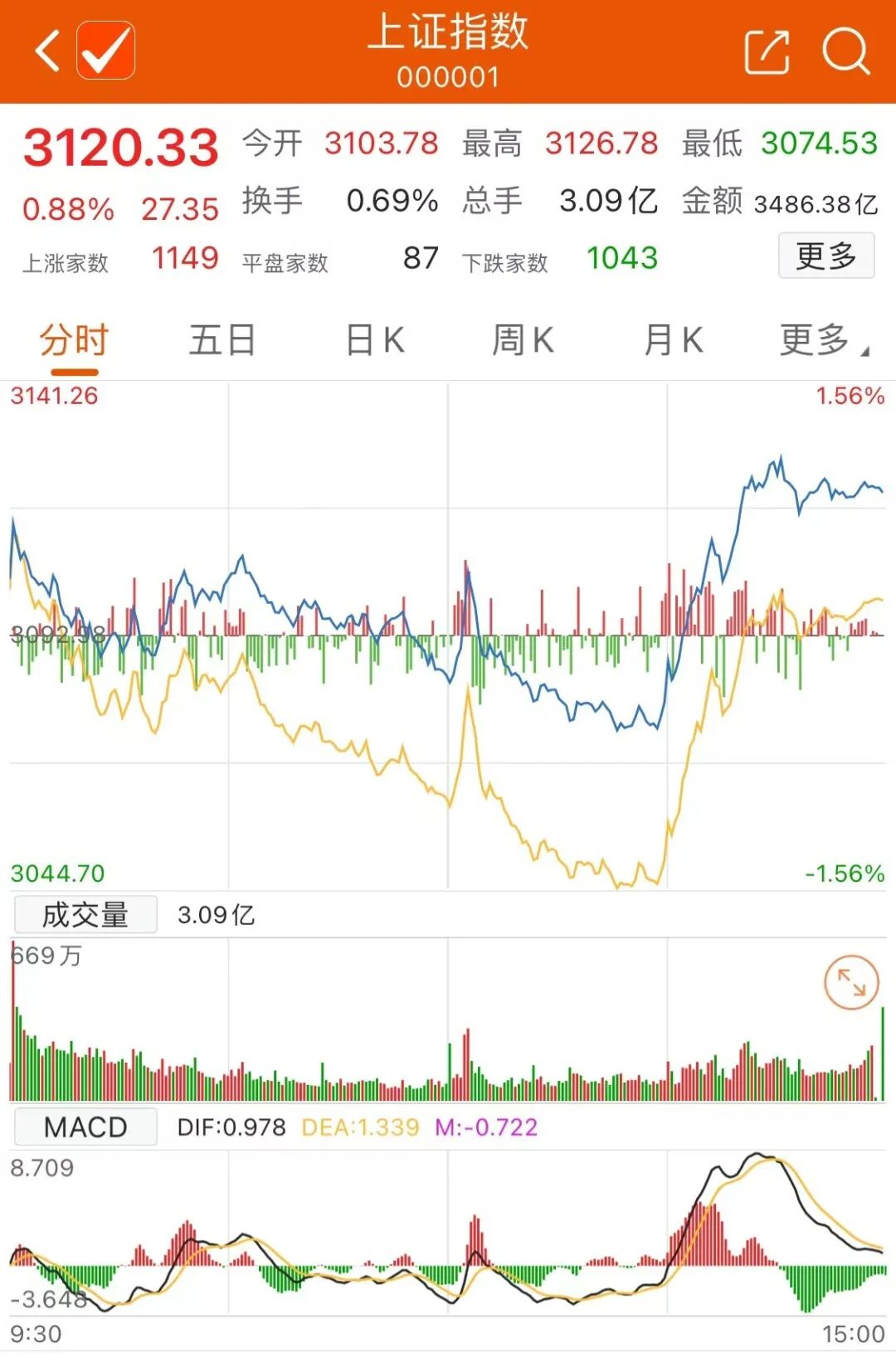Toggle the watchlist checkmark for 上证指数
This screenshot has height=1363, width=896.
[x=105, y=51]
